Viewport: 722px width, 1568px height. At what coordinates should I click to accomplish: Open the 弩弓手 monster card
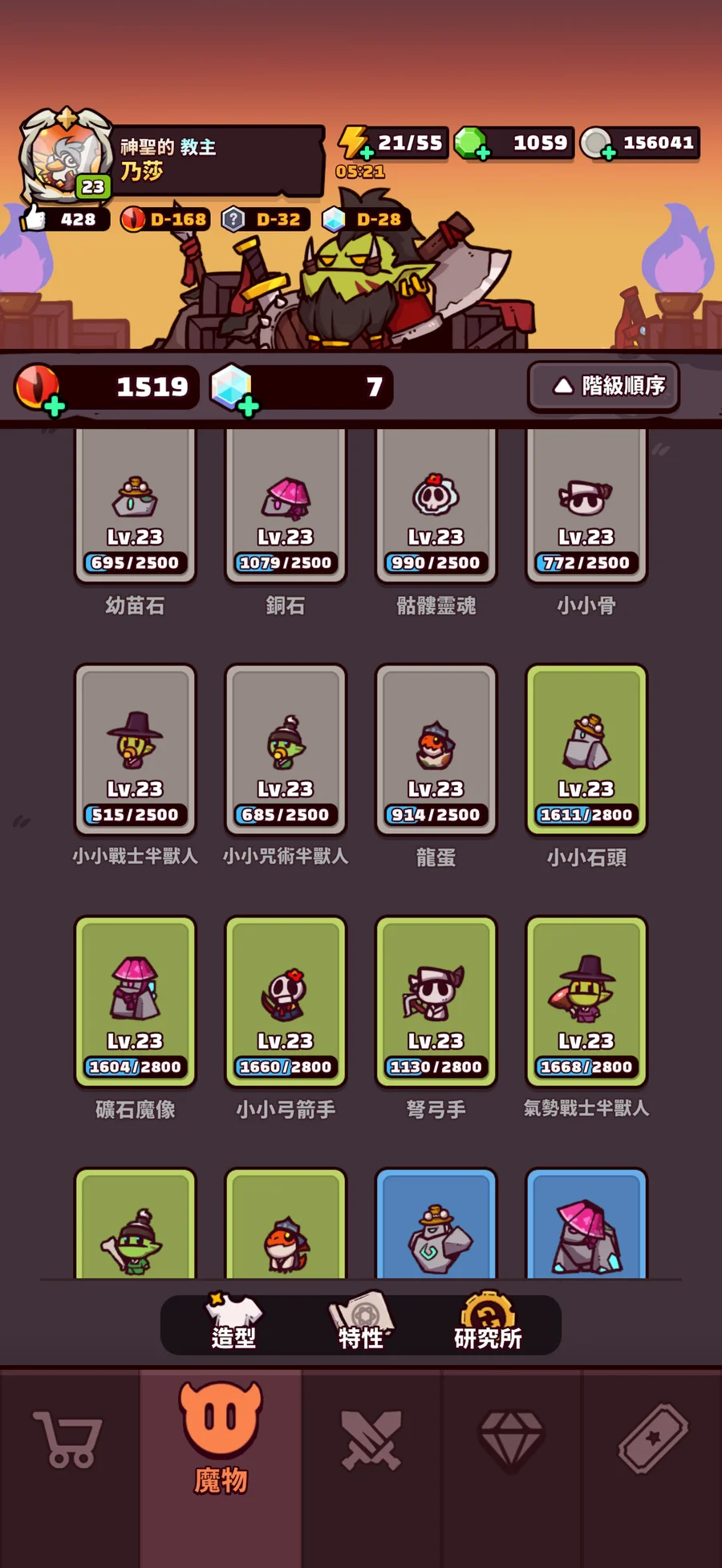(x=436, y=1002)
